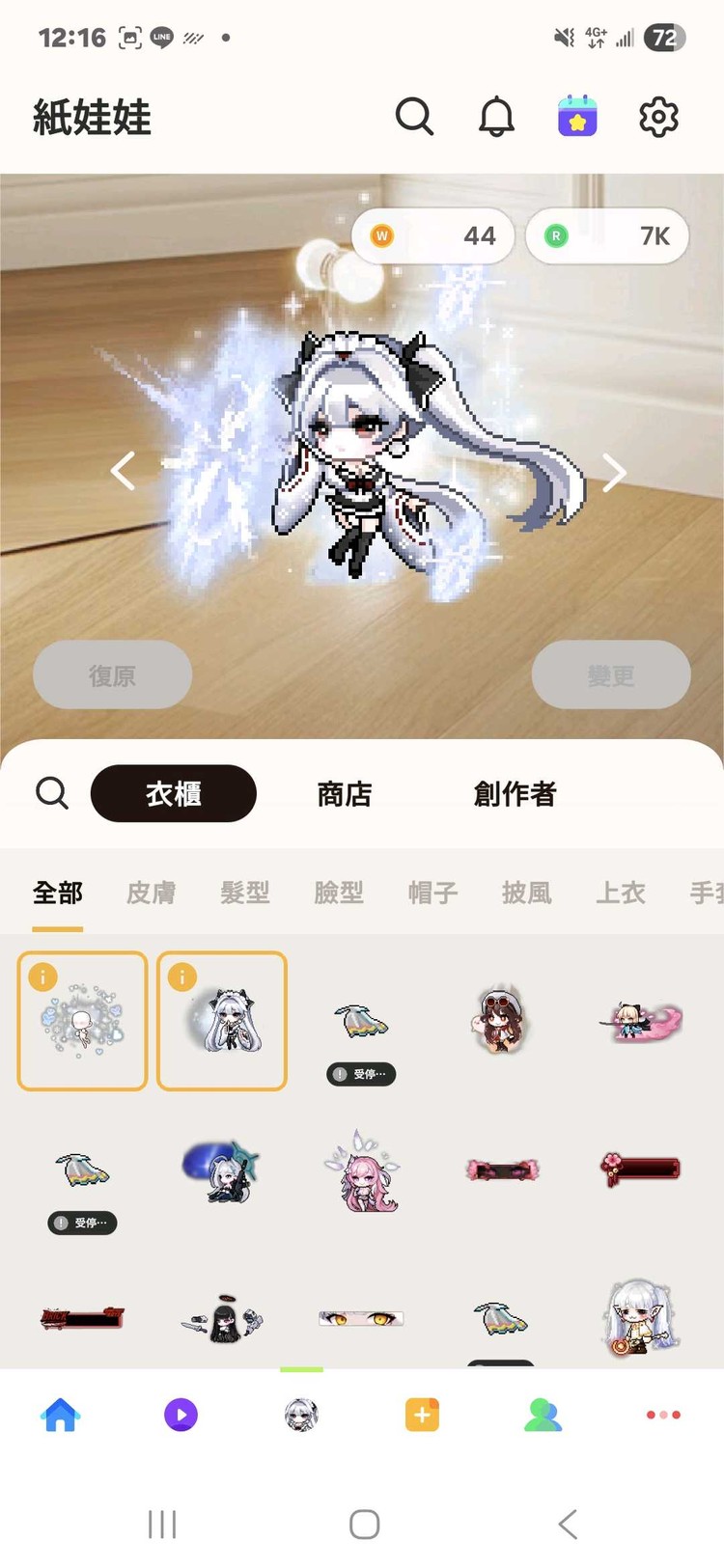Show the previous character with left arrow

pyautogui.click(x=123, y=471)
